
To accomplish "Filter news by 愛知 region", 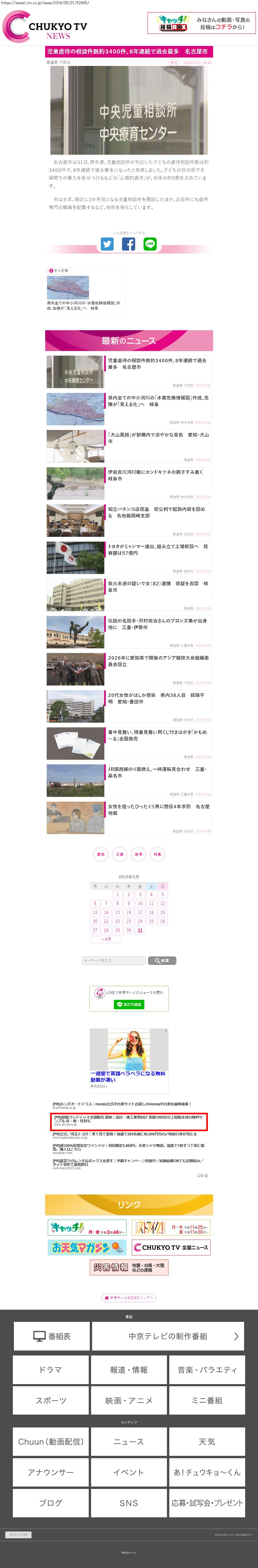I will pyautogui.click(x=101, y=854).
